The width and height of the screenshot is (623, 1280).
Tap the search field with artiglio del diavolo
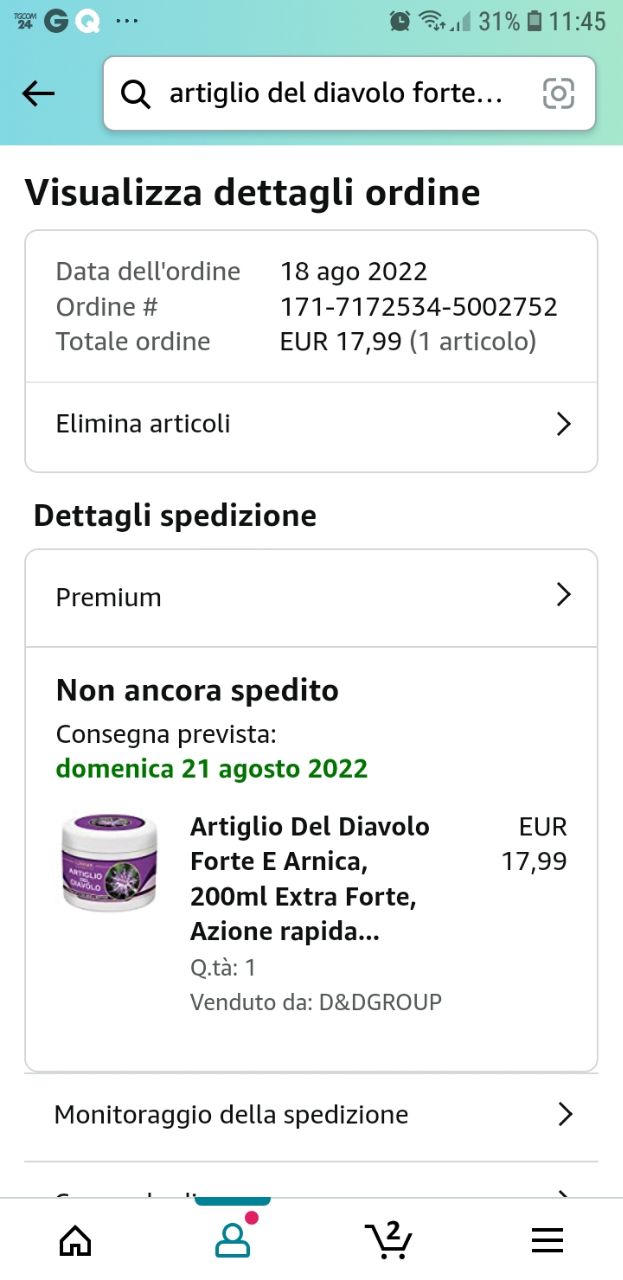335,94
